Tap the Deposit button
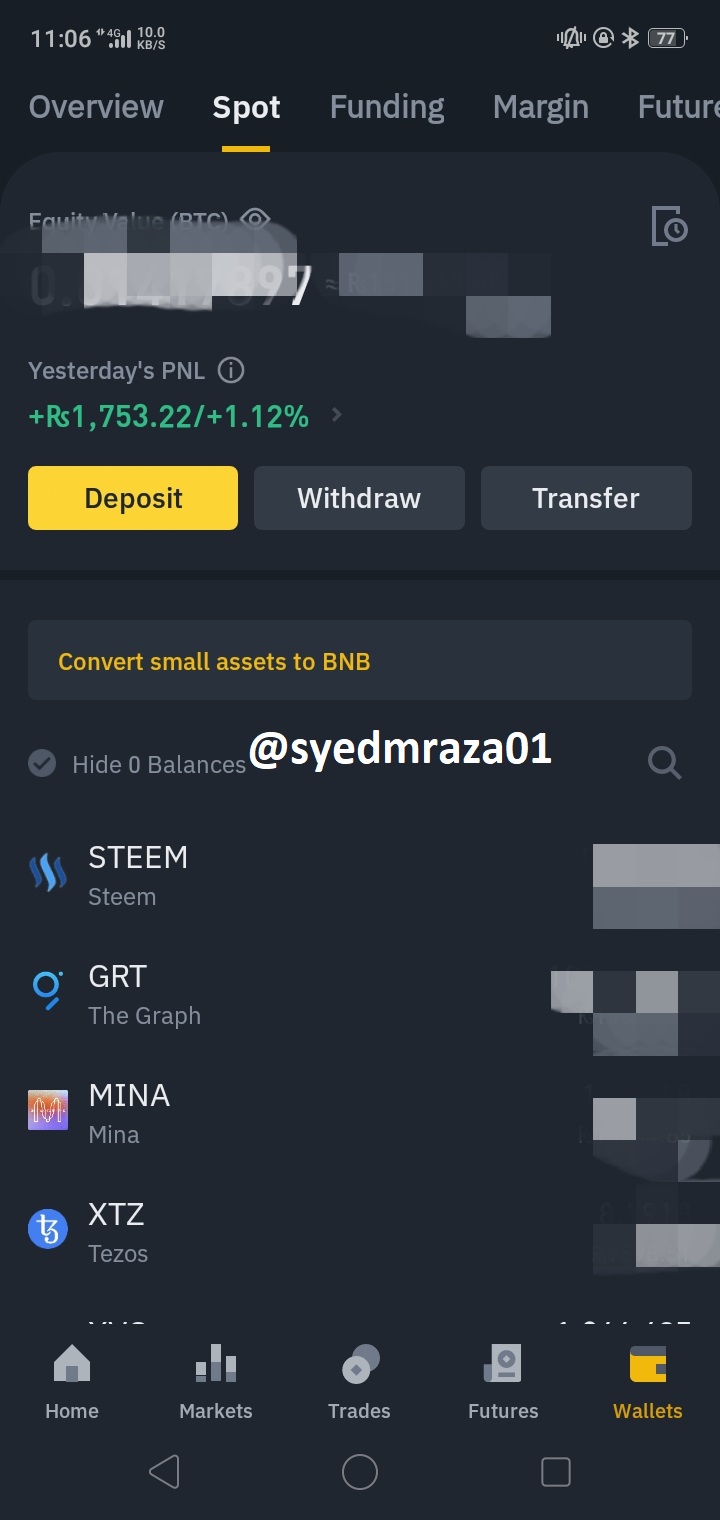The width and height of the screenshot is (720, 1520). point(133,498)
